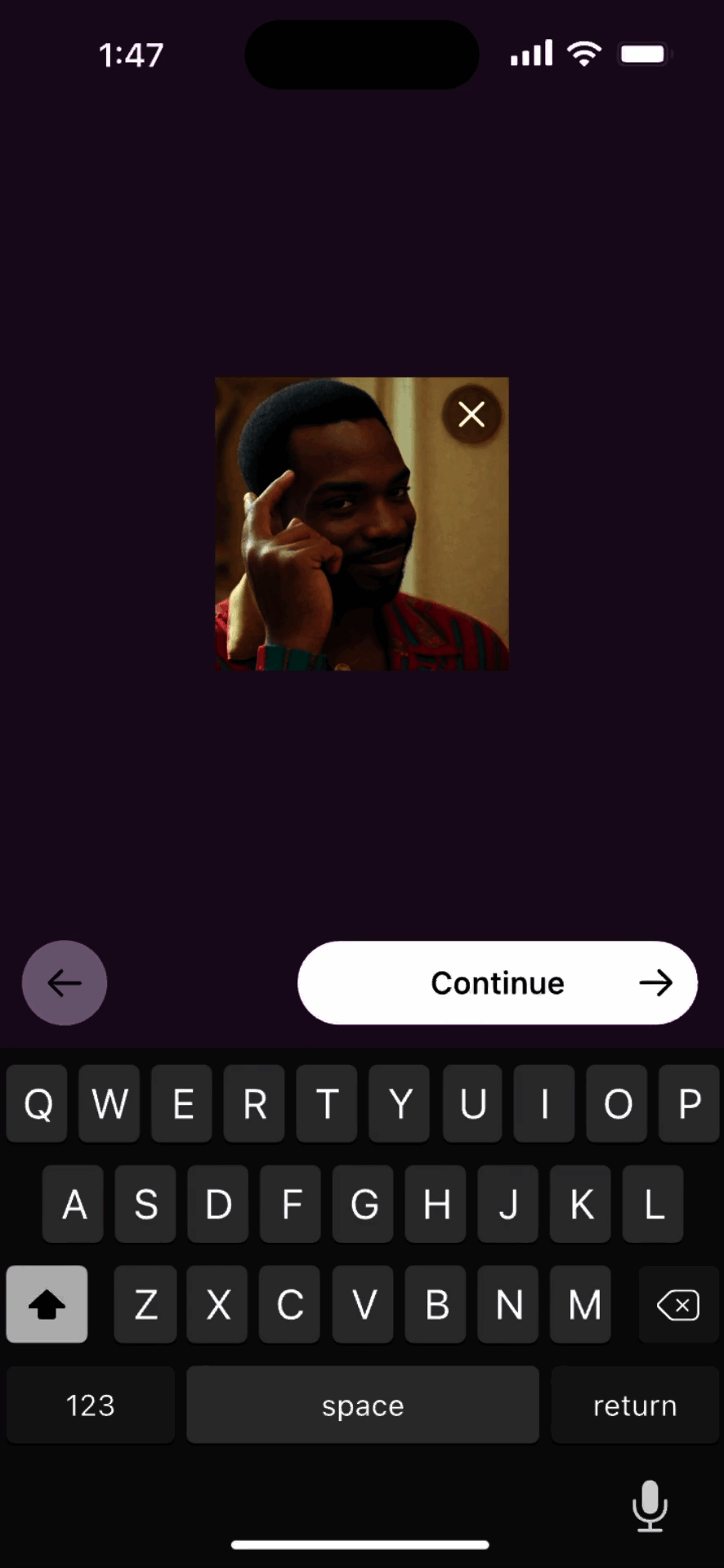Start dictation with the microphone

tap(650, 1505)
